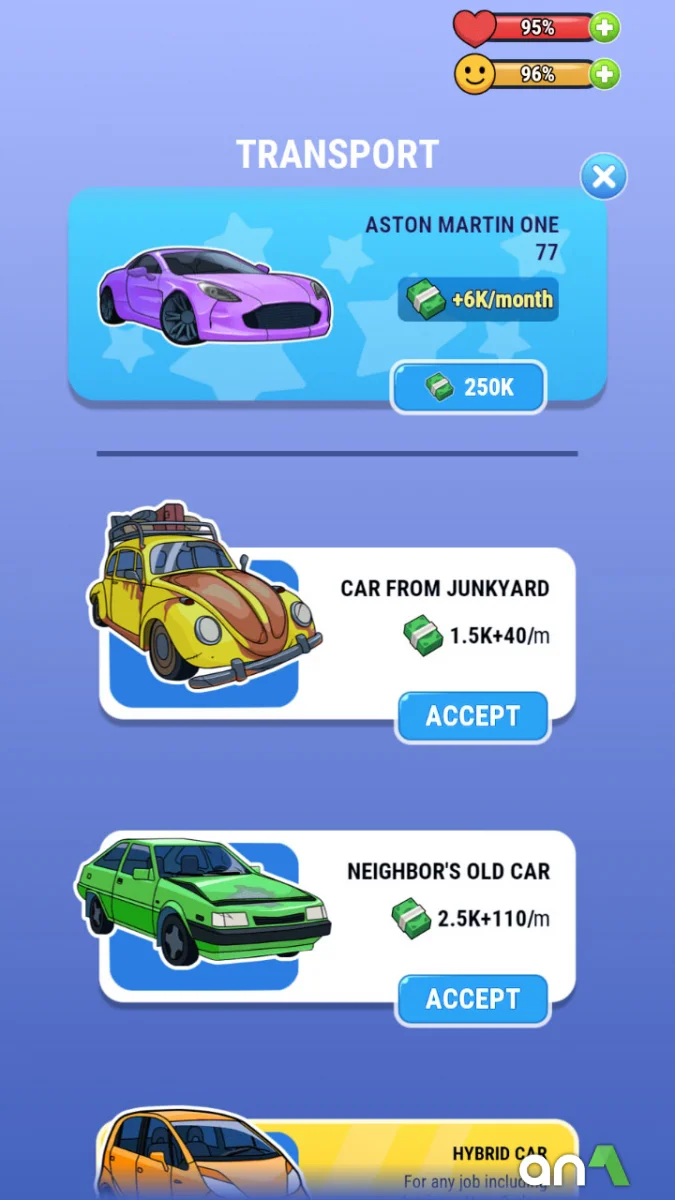Buy the Aston Martin for 250K

click(x=469, y=388)
